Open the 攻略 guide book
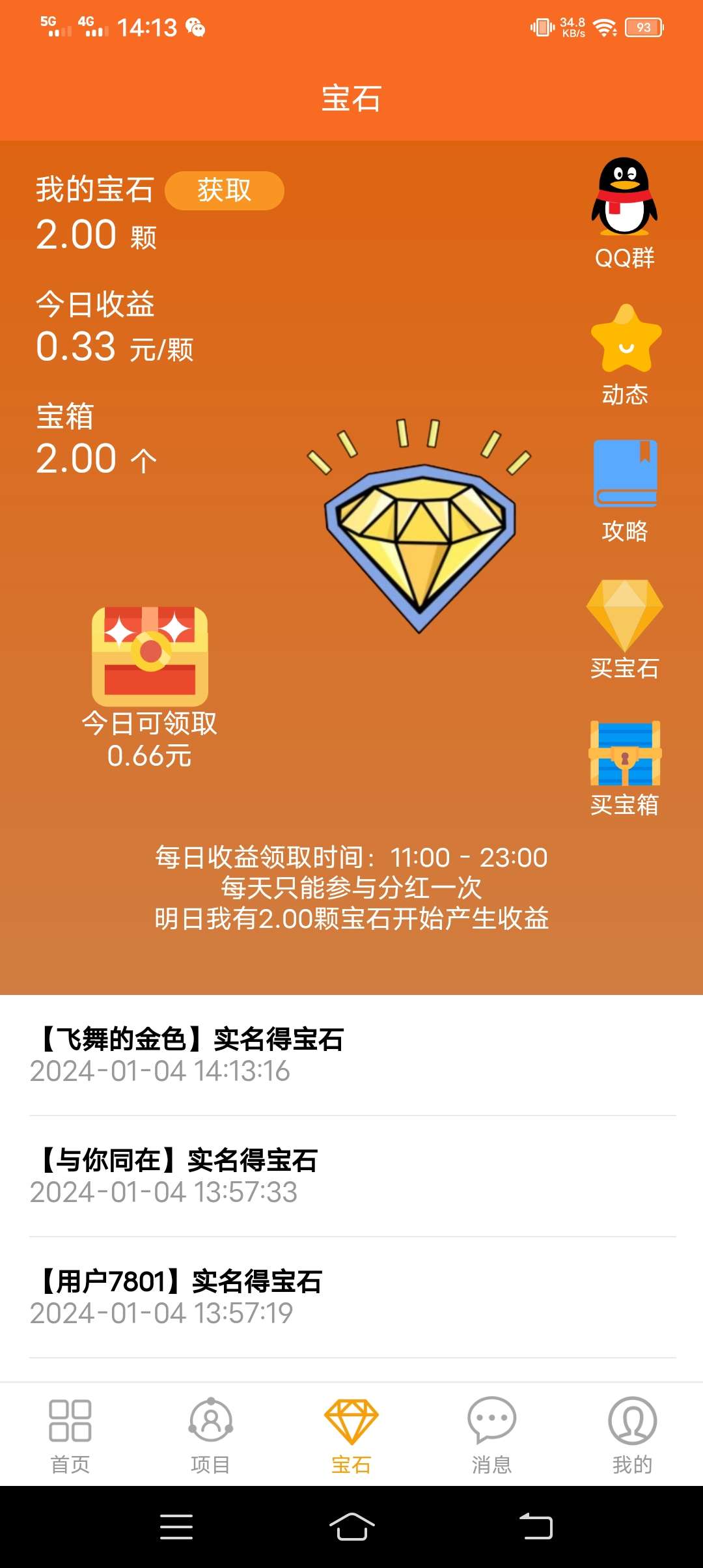This screenshot has height=1568, width=703. pos(625,492)
